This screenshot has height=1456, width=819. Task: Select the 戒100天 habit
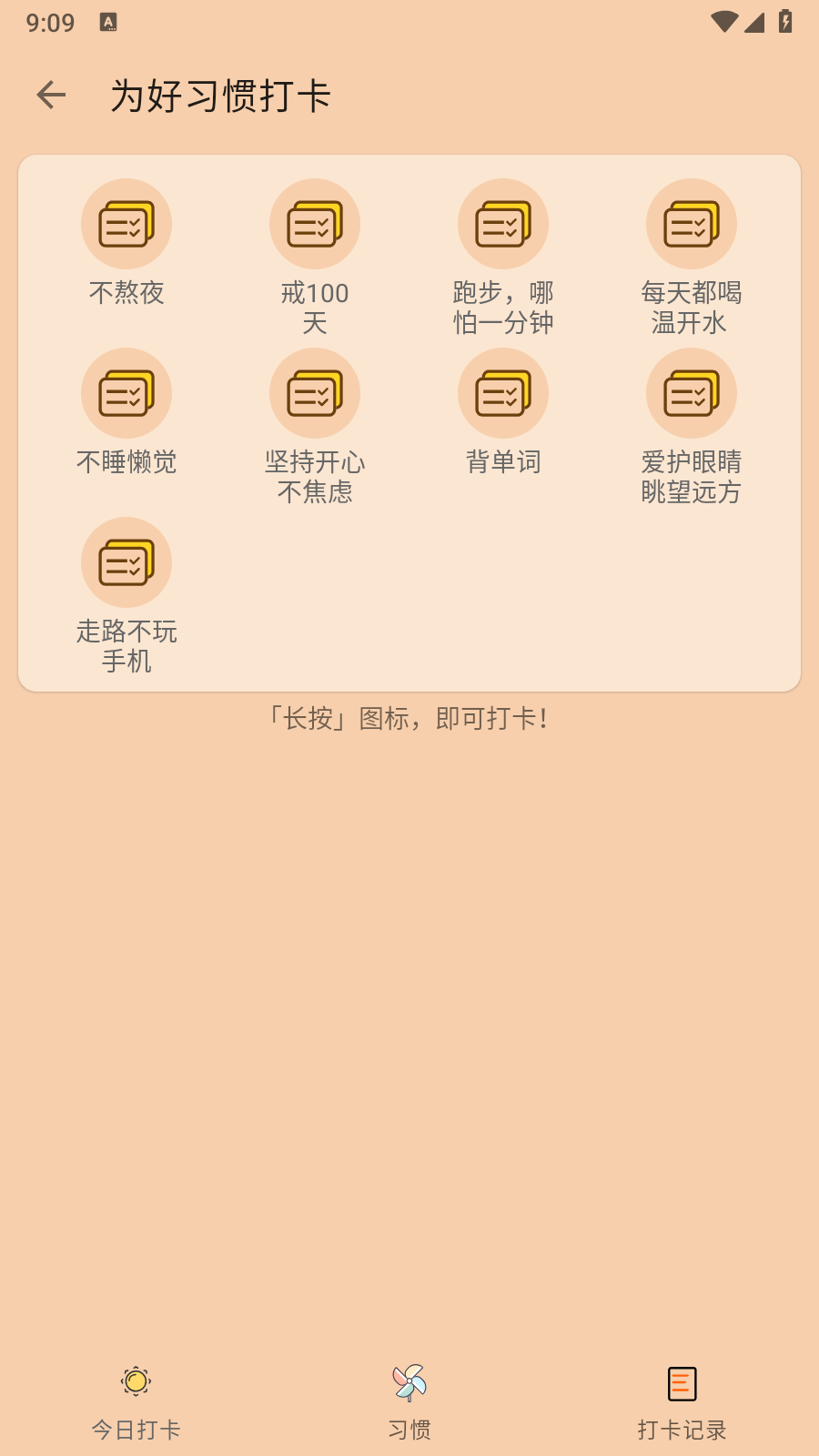point(315,224)
